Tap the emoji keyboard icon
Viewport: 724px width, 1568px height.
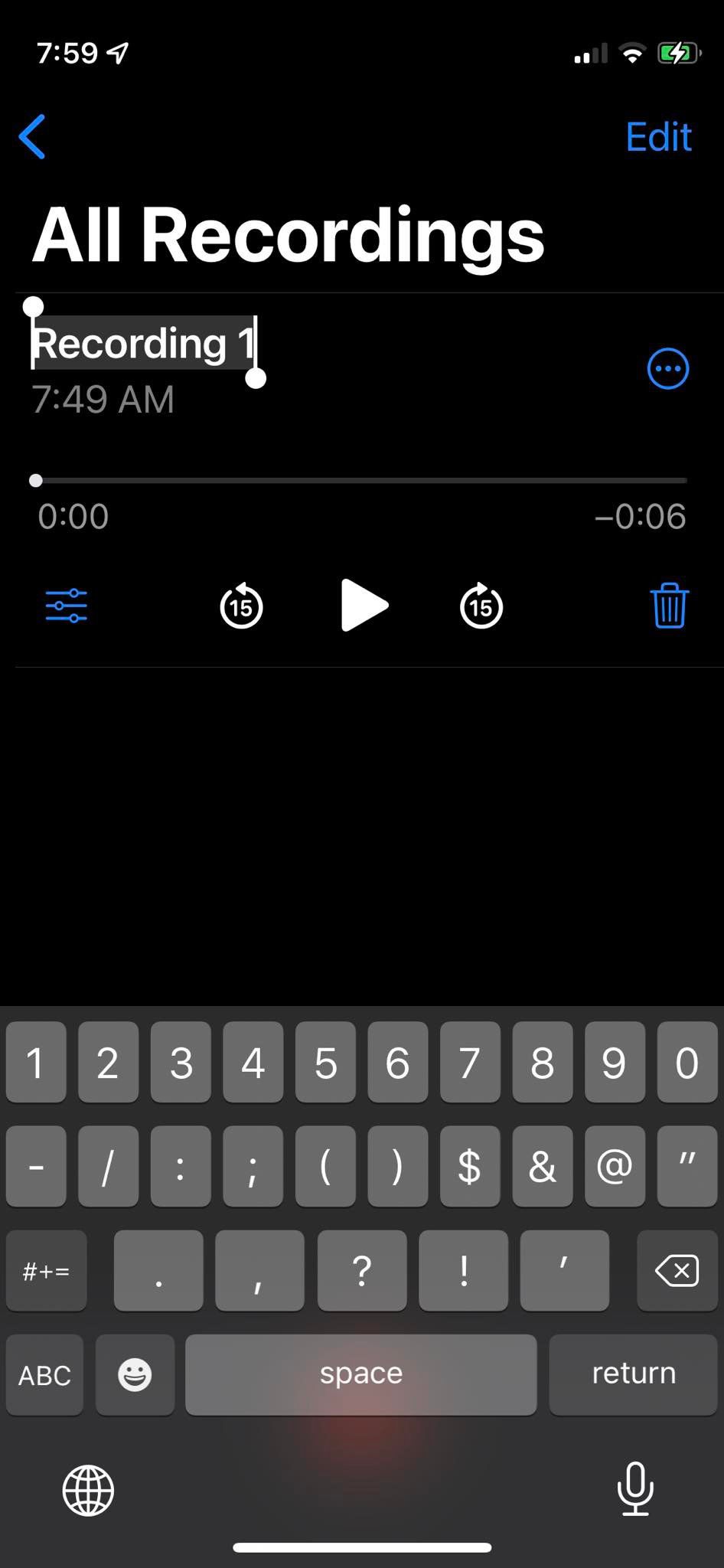click(x=134, y=1374)
